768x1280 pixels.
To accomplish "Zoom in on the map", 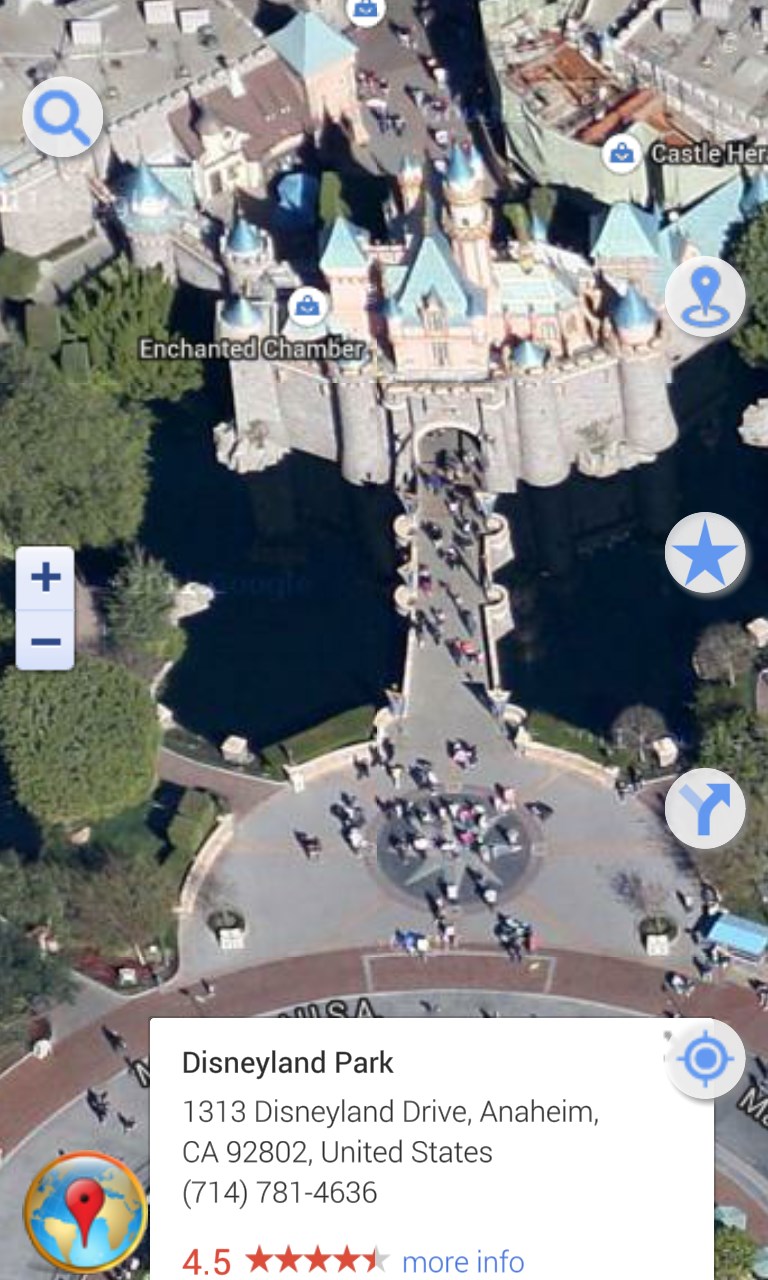I will tap(45, 577).
